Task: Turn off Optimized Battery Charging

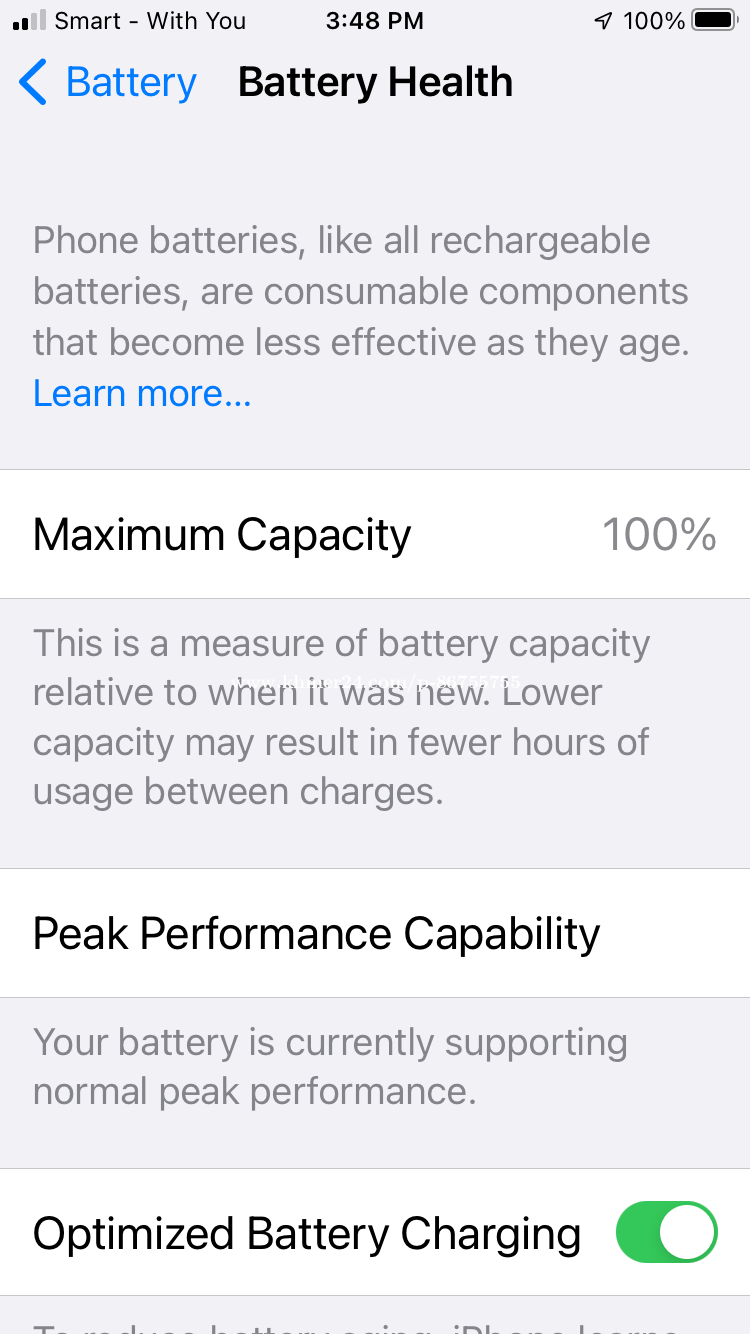Action: point(666,1232)
